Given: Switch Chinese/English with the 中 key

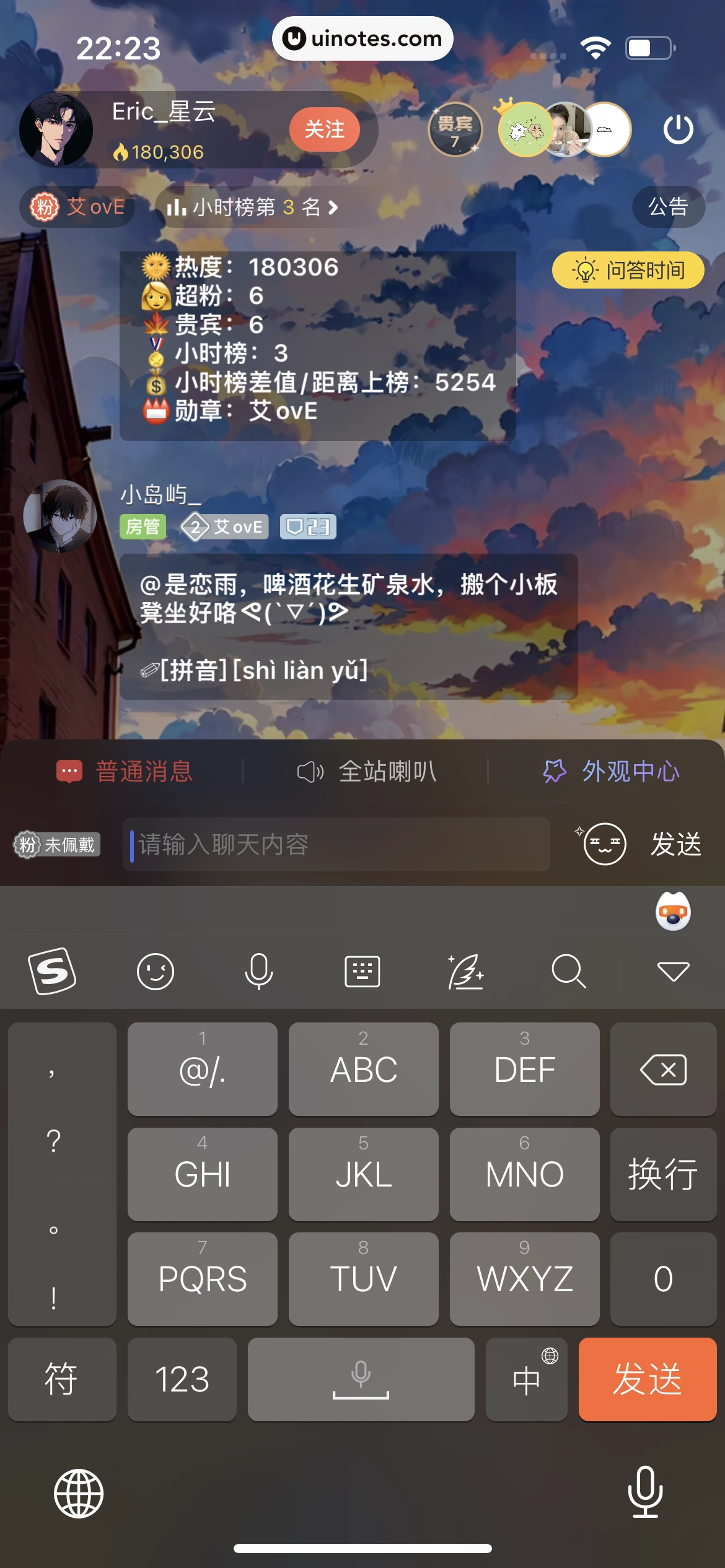Looking at the screenshot, I should tap(525, 1379).
